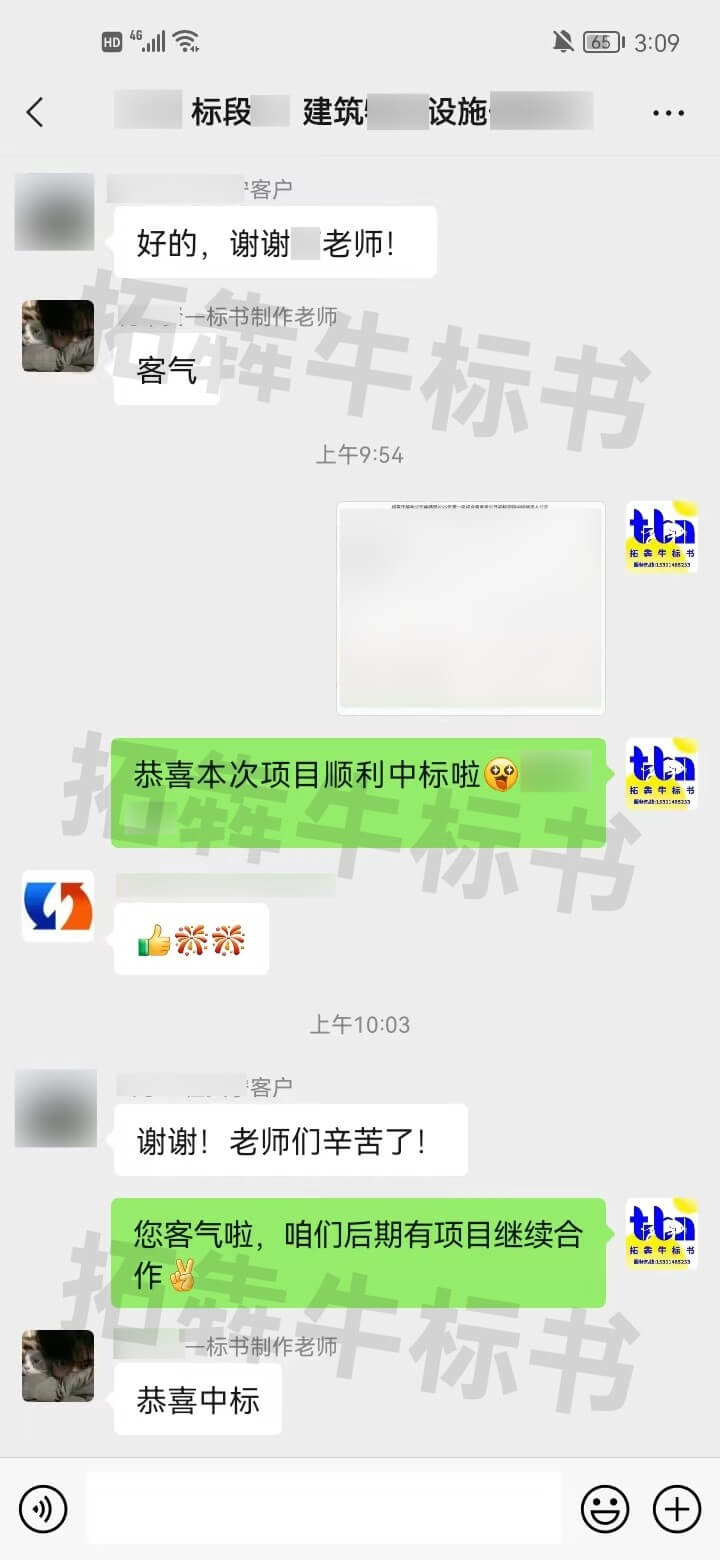720x1560 pixels.
Task: Go back from this group chat
Action: coord(35,112)
